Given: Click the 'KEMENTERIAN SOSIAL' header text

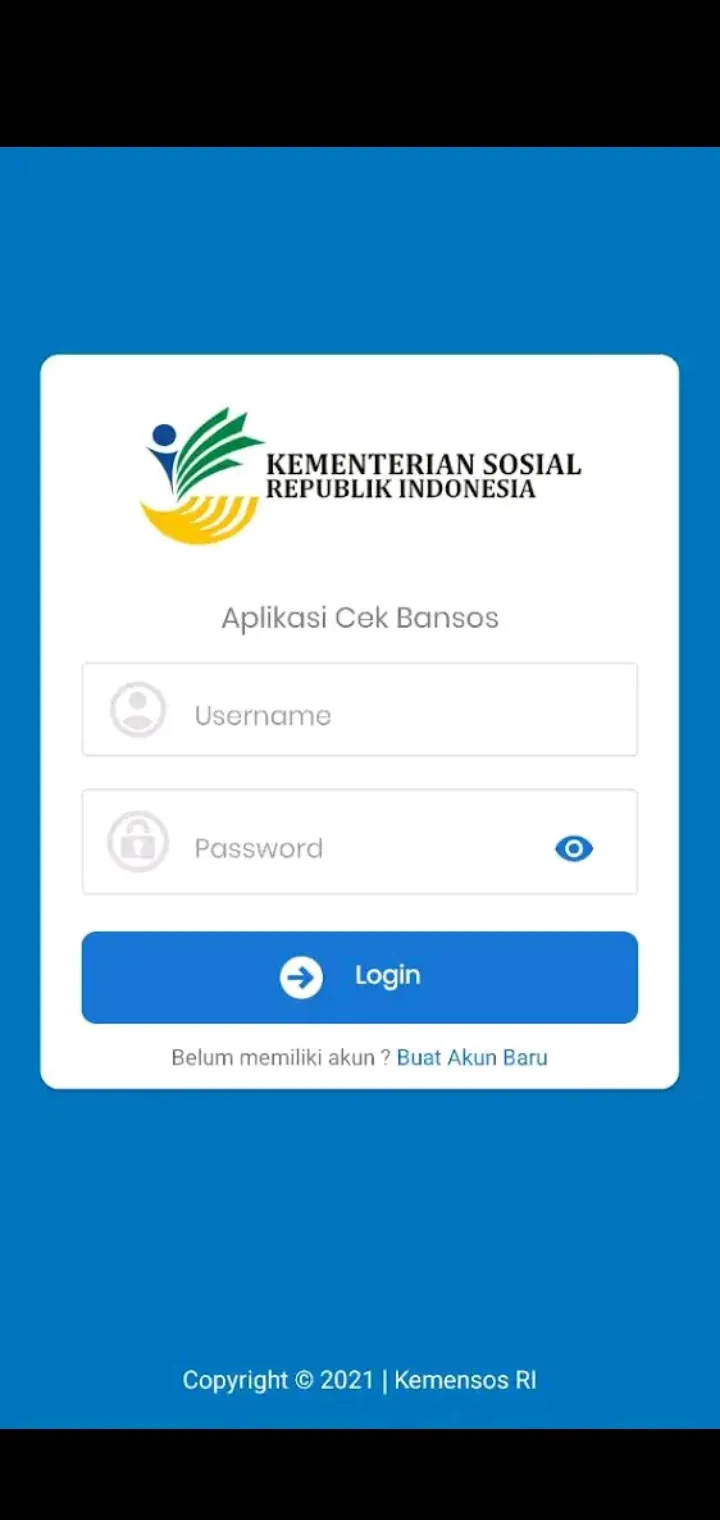Looking at the screenshot, I should coord(423,463).
